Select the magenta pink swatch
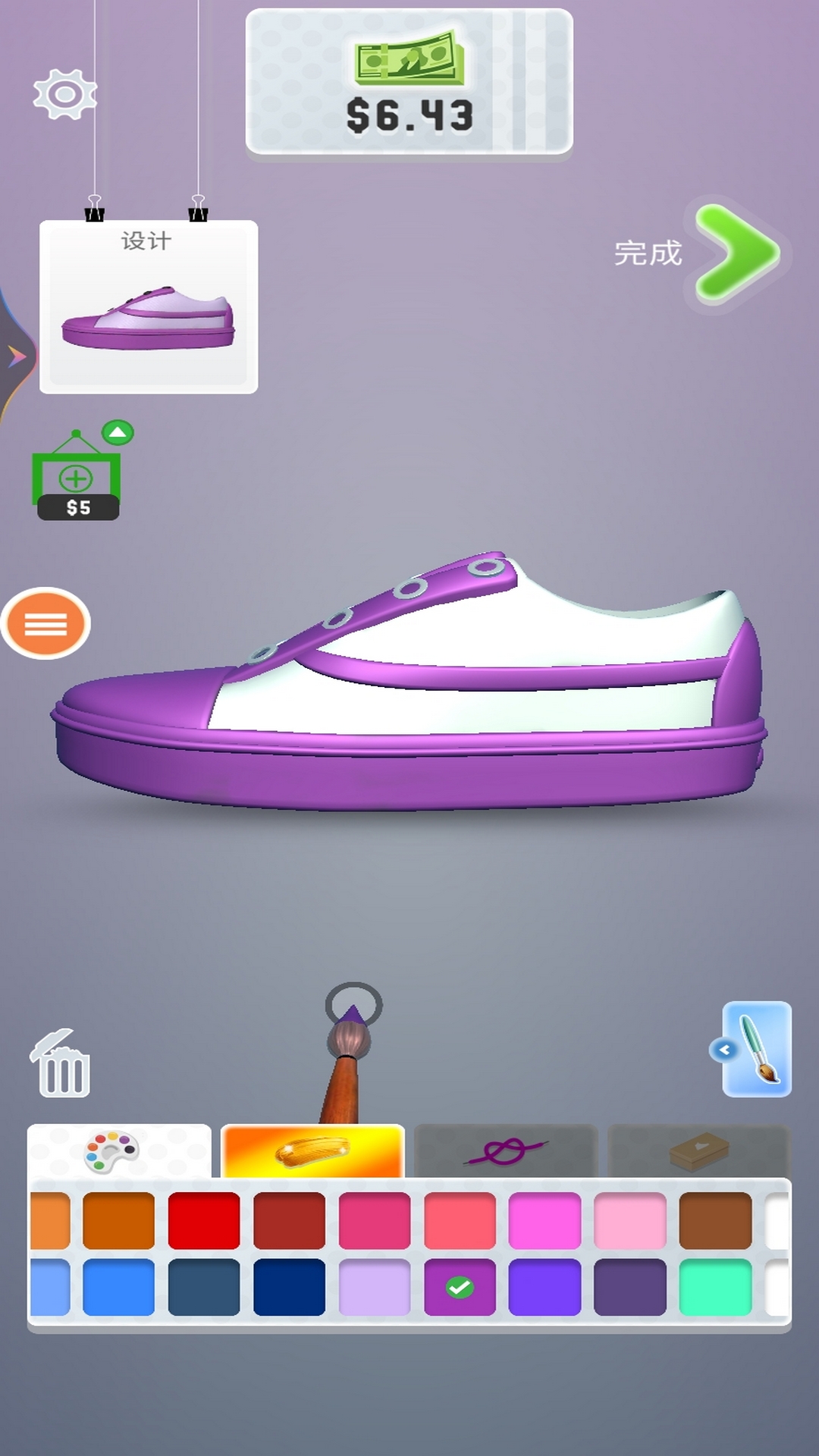 (544, 1220)
